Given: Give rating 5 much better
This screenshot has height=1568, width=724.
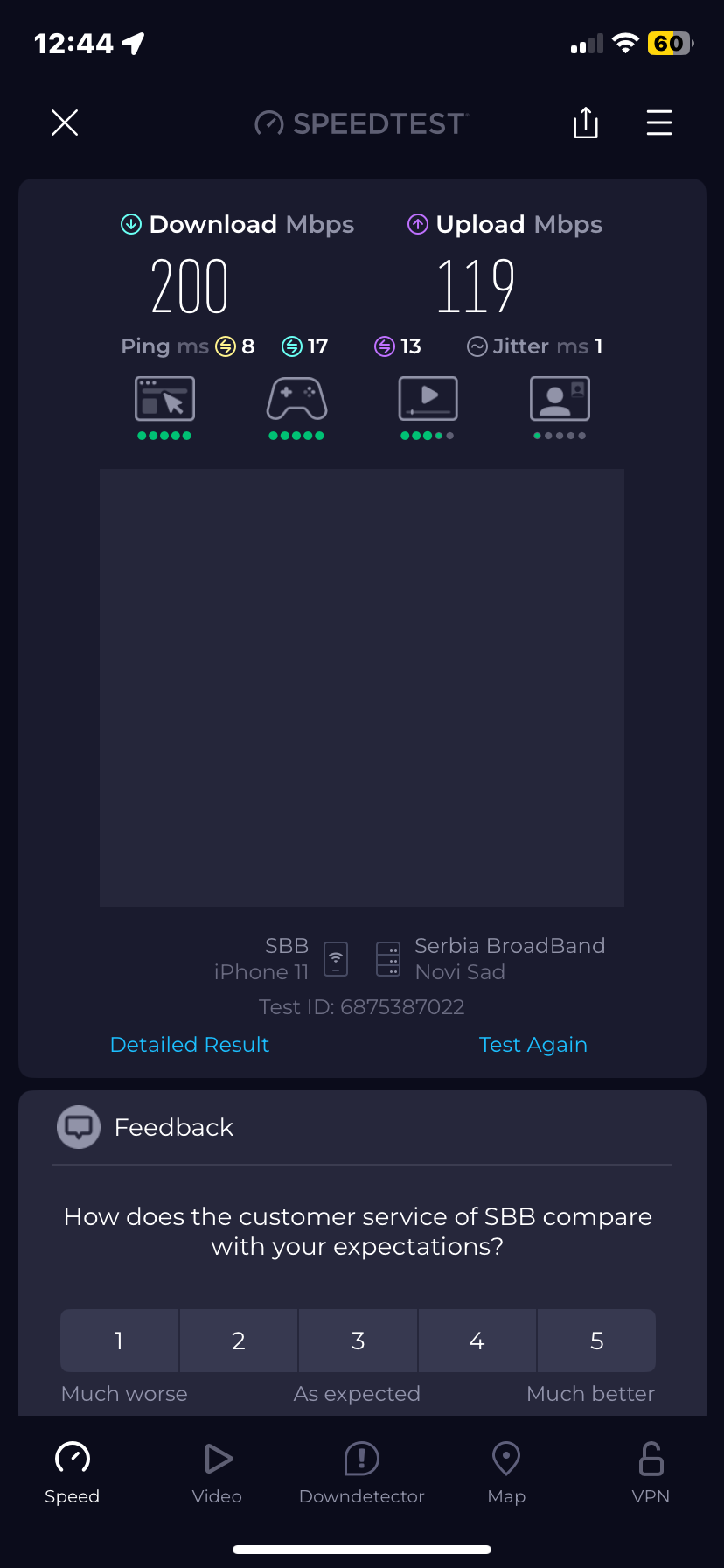Looking at the screenshot, I should click(597, 1340).
